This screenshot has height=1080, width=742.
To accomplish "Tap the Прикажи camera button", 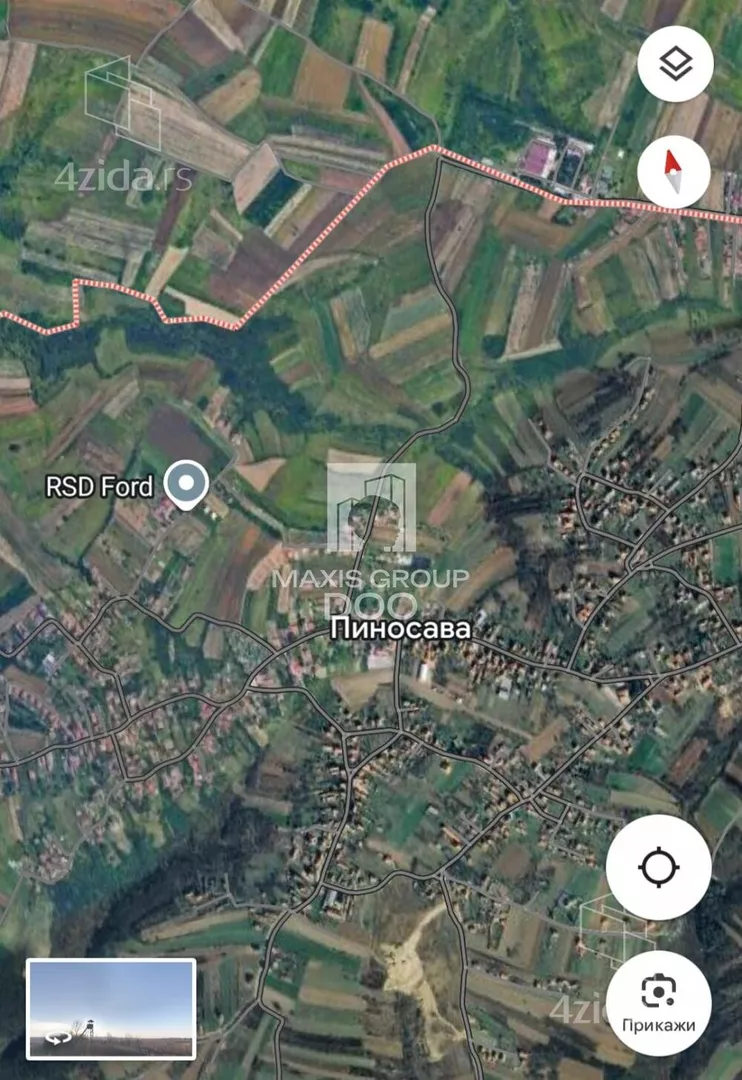I will pyautogui.click(x=658, y=1002).
